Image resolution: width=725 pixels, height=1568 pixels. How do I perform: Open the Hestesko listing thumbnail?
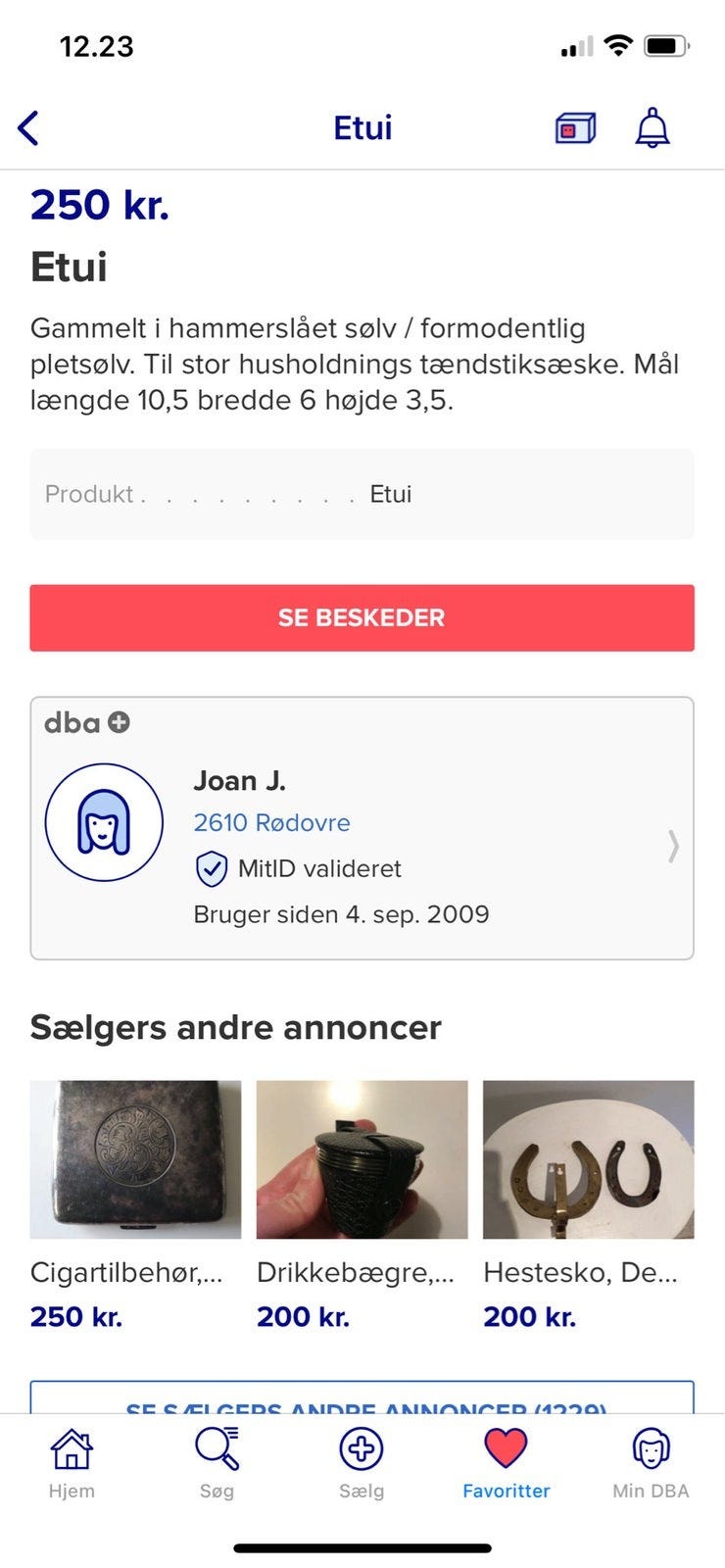point(588,1159)
